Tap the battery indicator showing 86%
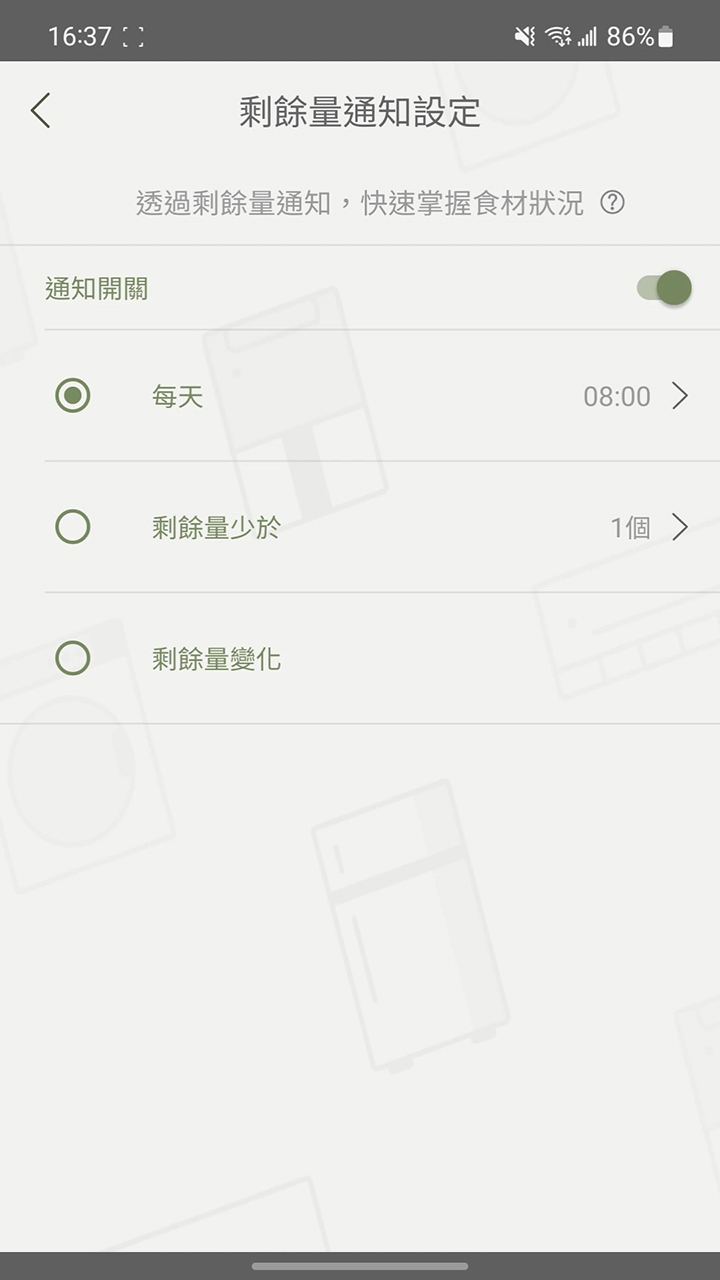 click(644, 31)
